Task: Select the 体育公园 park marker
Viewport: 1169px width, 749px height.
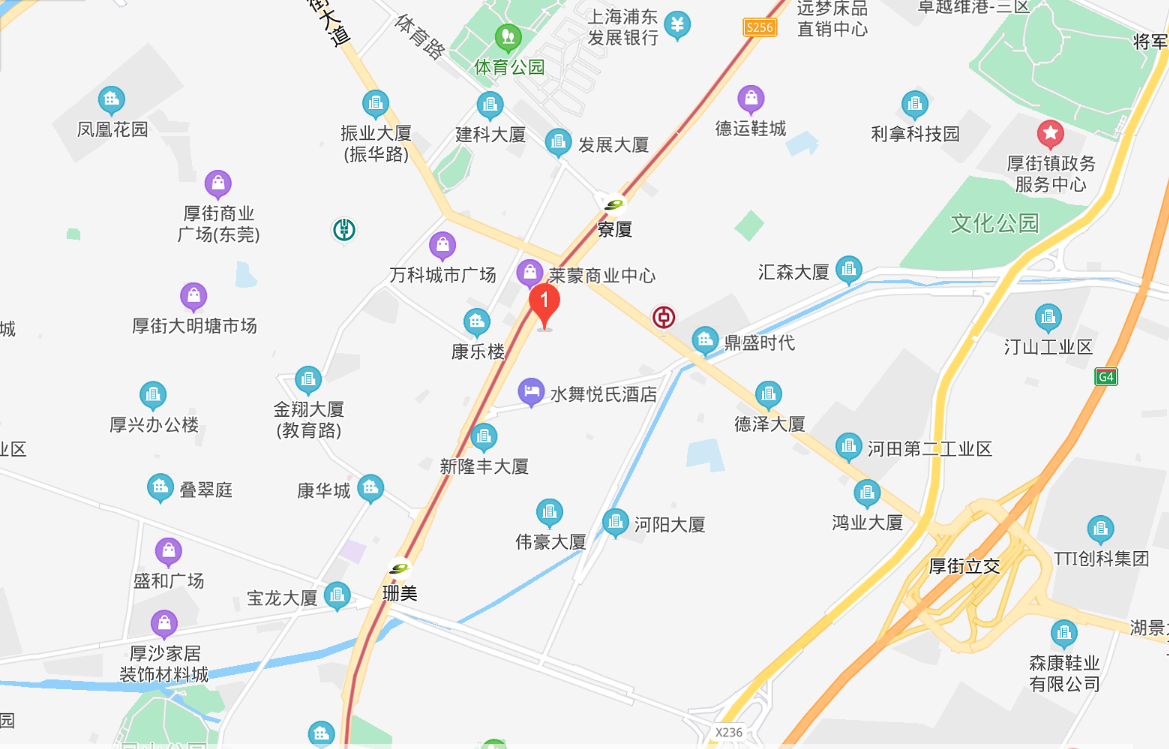Action: (x=509, y=38)
